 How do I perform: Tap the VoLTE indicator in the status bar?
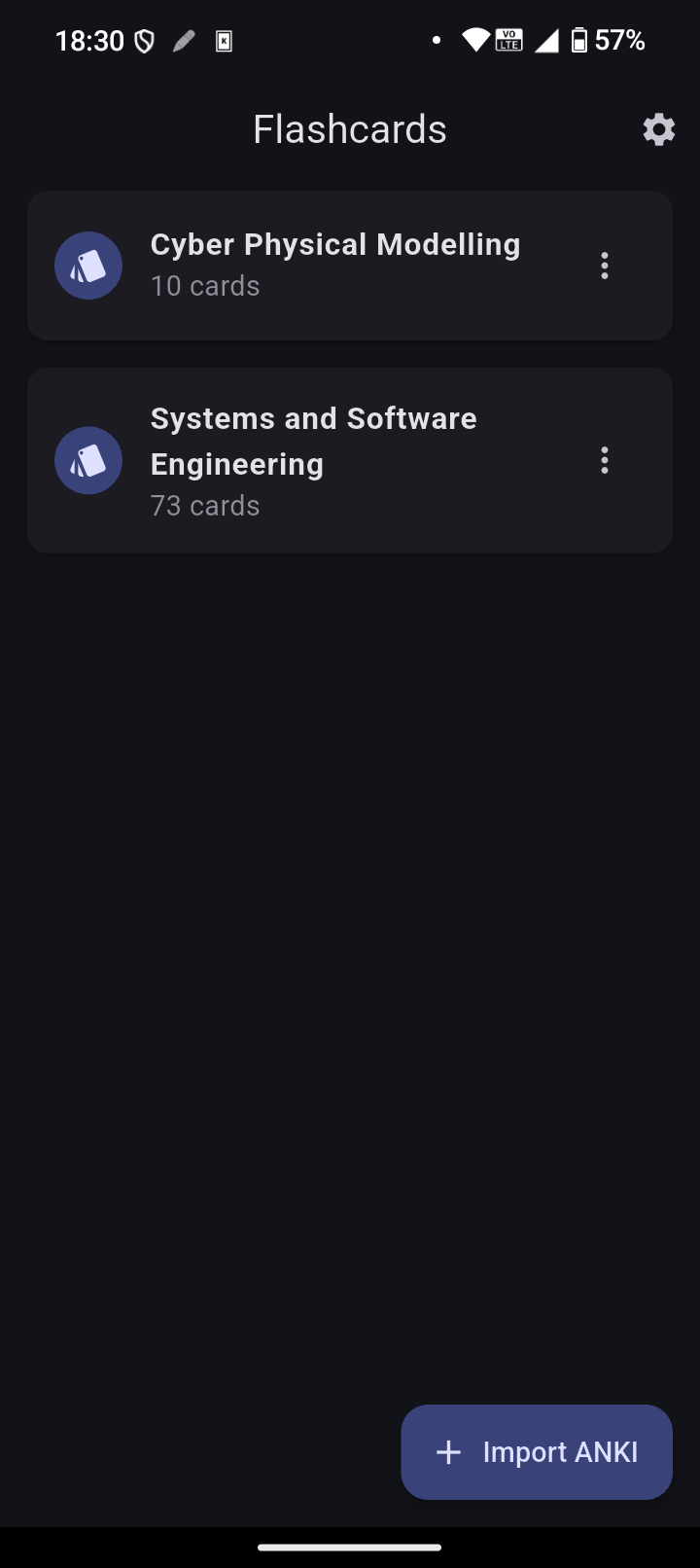[x=508, y=40]
